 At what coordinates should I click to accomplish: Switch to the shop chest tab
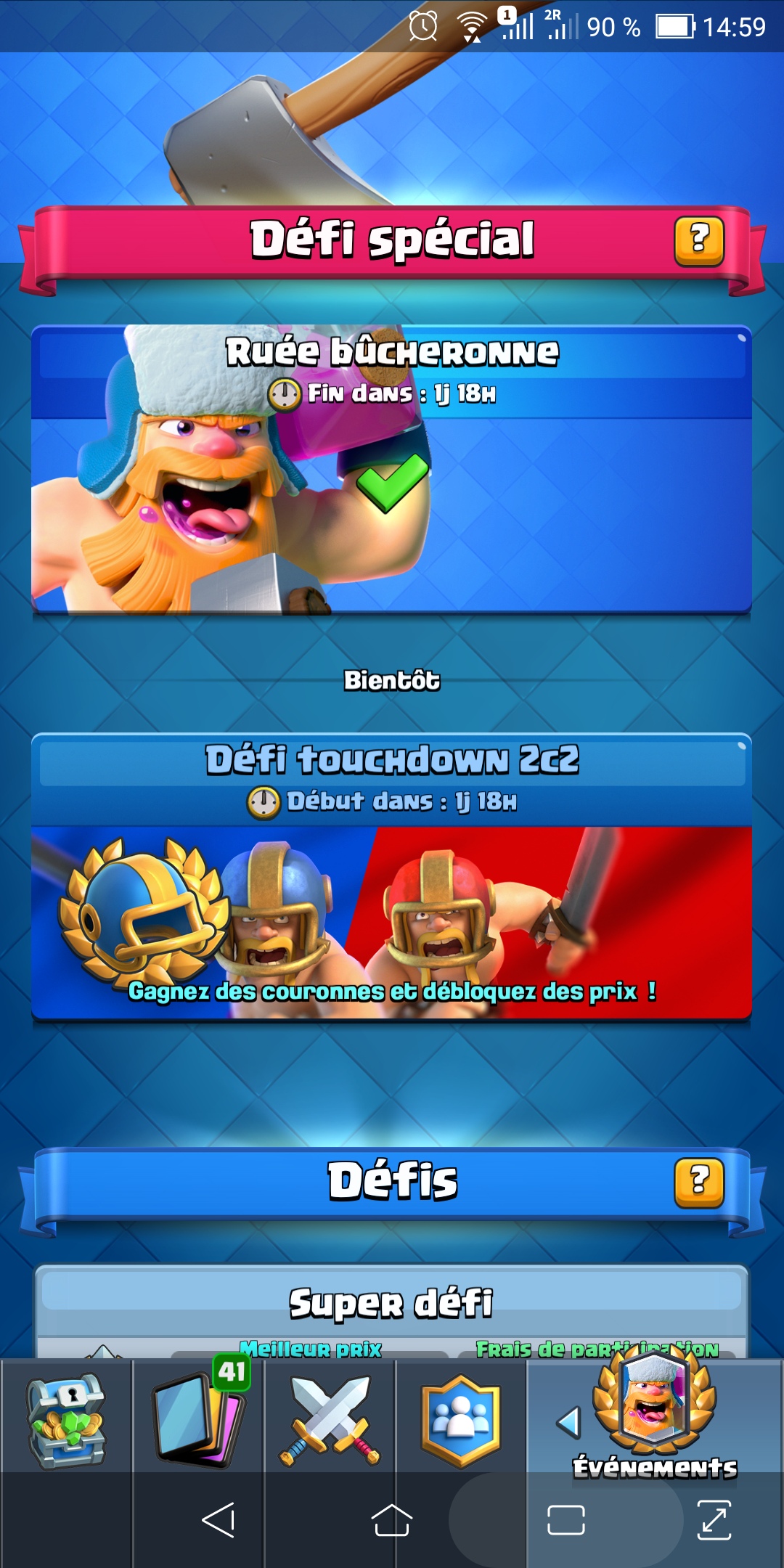(66, 1421)
